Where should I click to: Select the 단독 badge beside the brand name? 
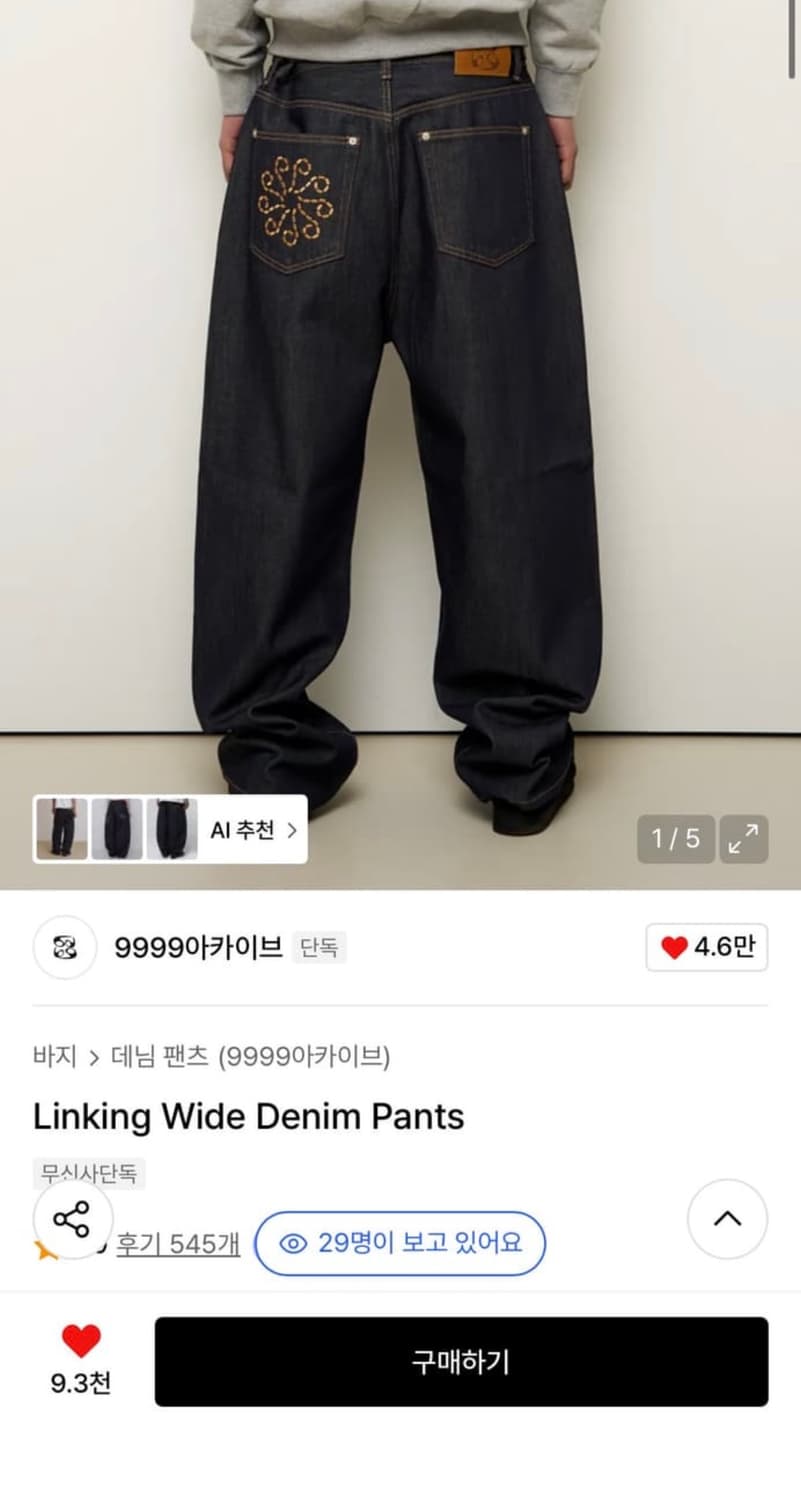[x=317, y=945]
